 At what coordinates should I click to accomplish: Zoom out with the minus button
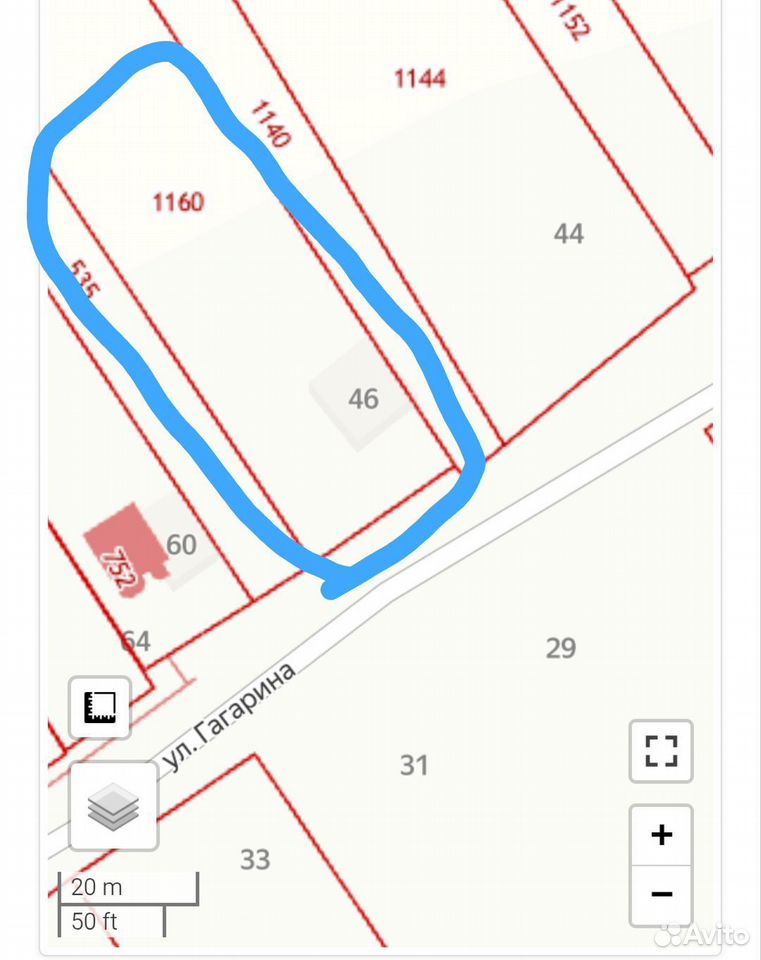click(661, 895)
